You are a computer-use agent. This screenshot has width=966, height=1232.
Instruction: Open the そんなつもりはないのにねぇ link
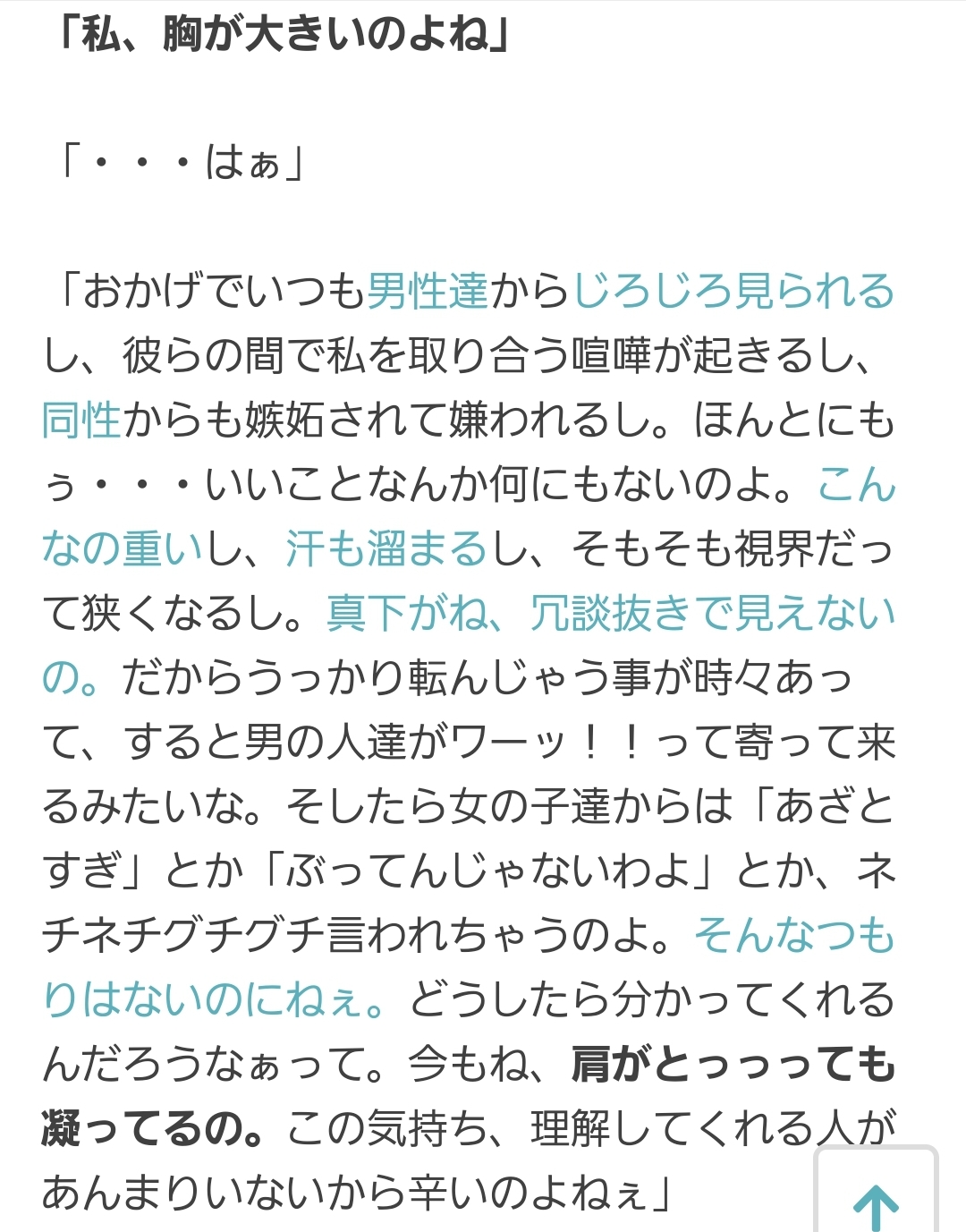(x=794, y=935)
